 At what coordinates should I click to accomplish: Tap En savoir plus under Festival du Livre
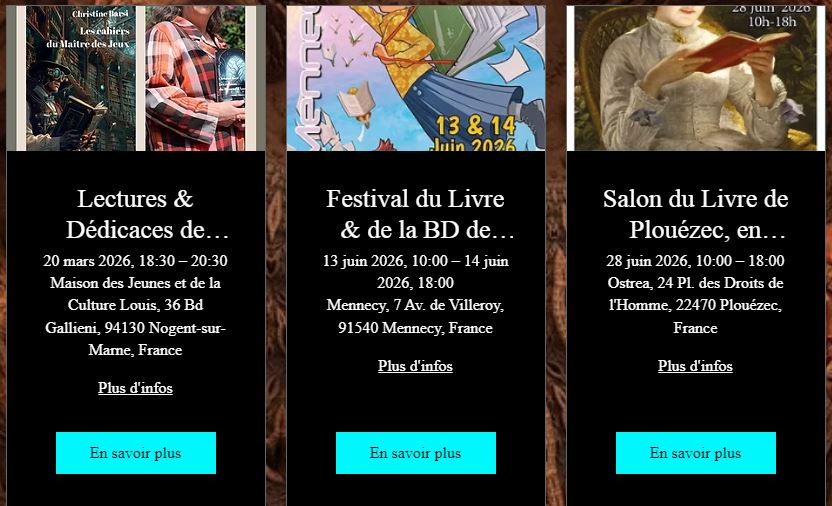tap(415, 453)
